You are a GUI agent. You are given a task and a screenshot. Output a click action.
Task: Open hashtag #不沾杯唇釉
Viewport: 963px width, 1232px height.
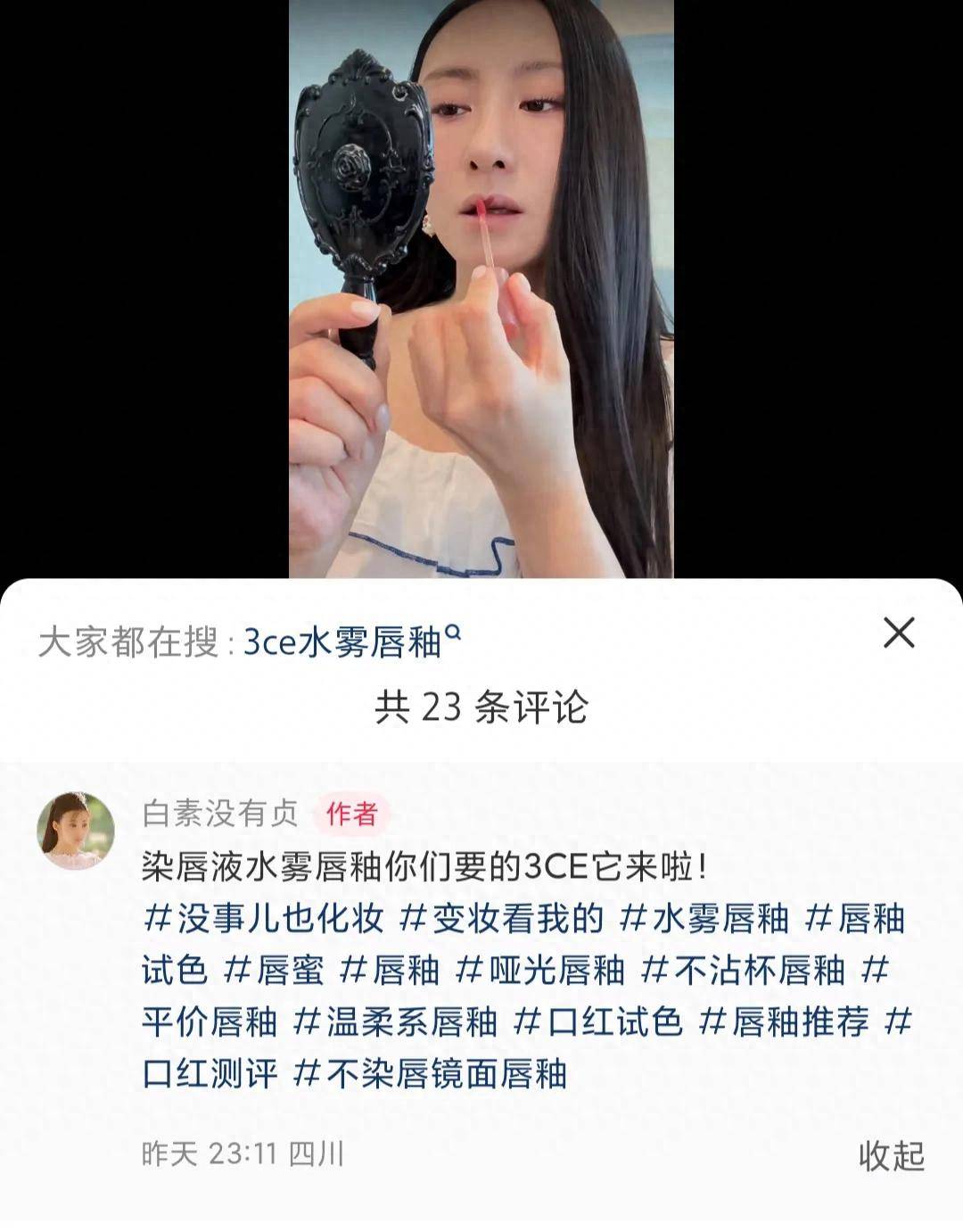[743, 970]
